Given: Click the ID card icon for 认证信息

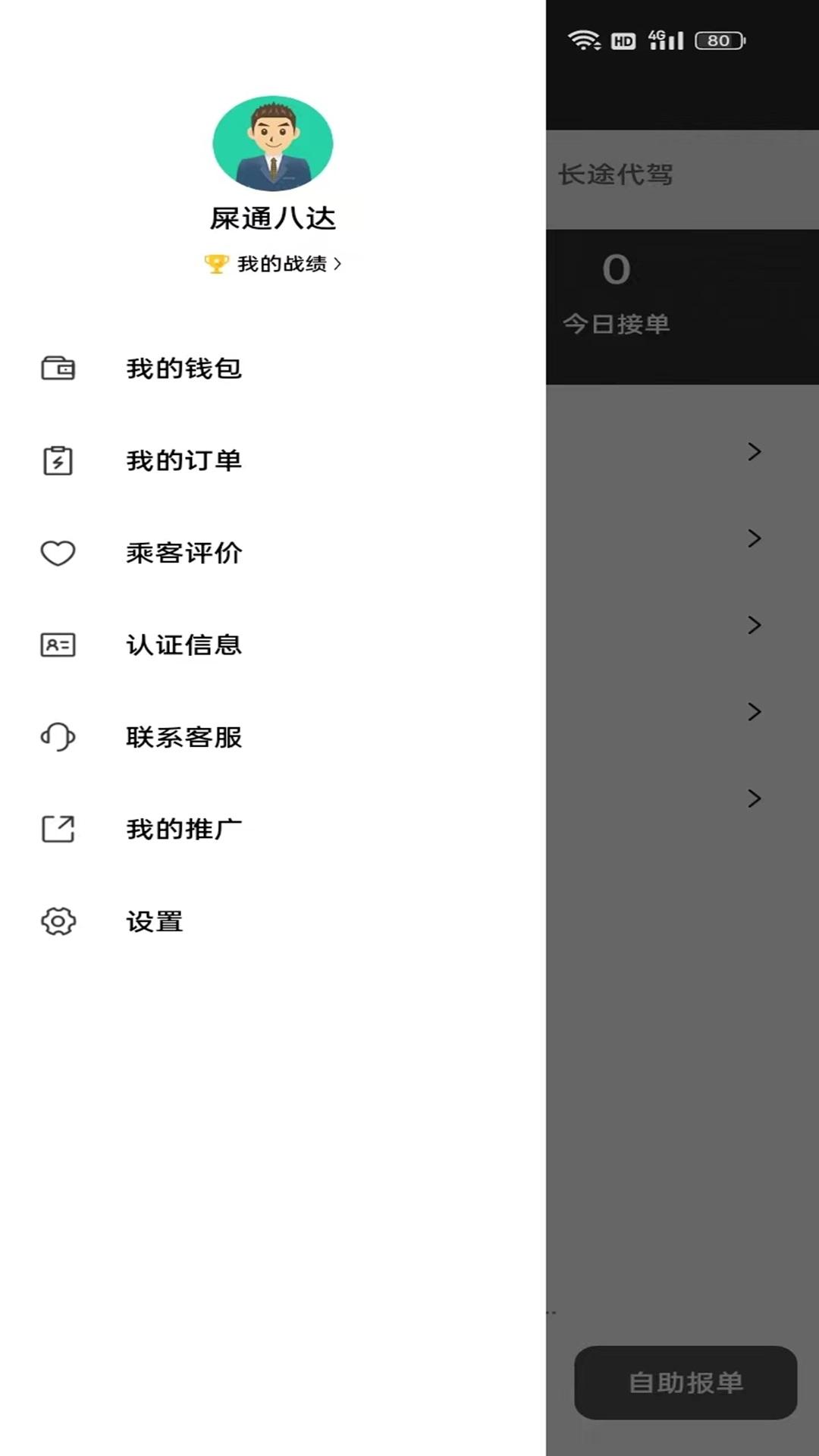Looking at the screenshot, I should click(x=57, y=645).
